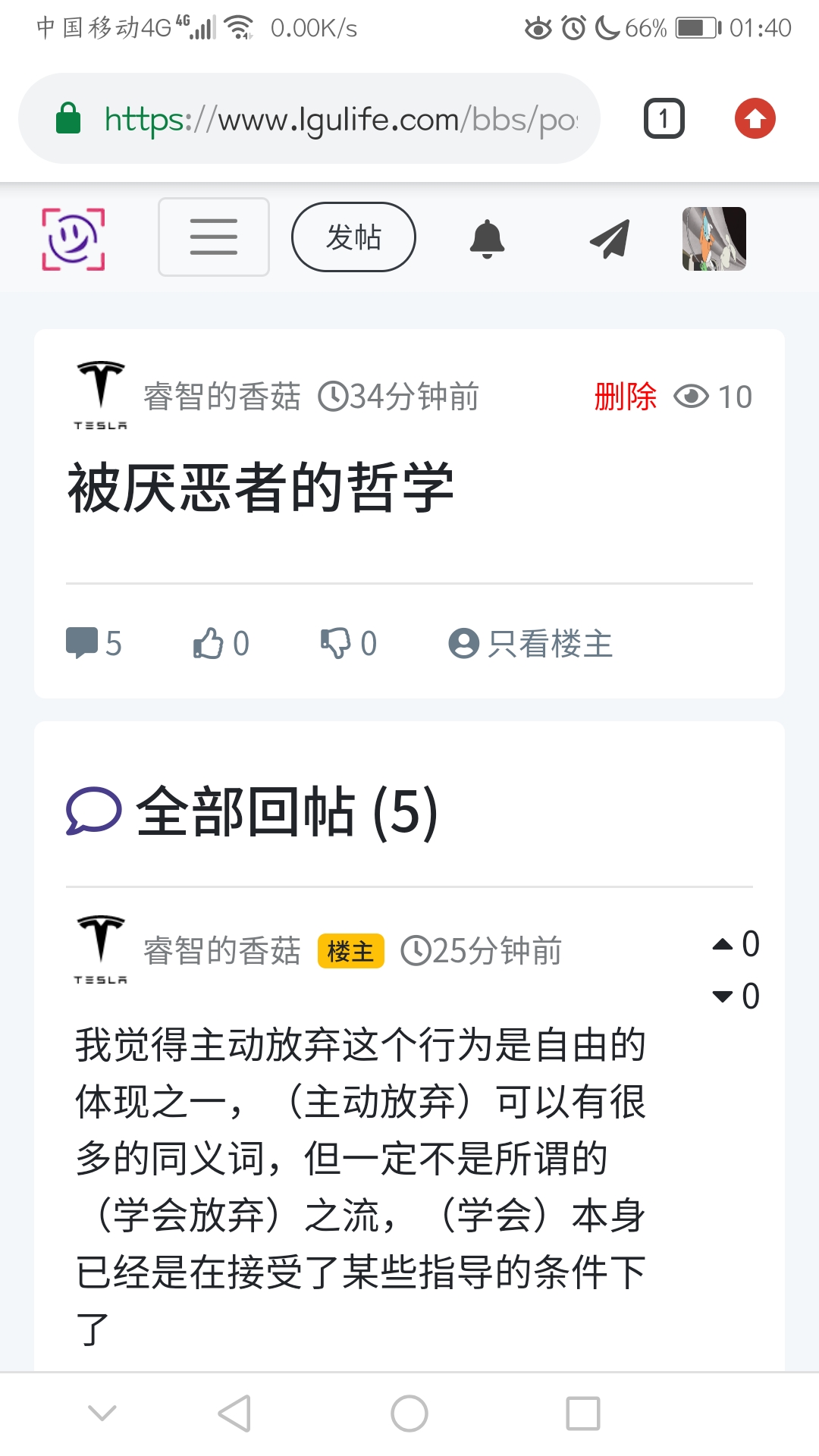Open post author 睿智的香菇's profile
The image size is (819, 1456).
click(221, 397)
